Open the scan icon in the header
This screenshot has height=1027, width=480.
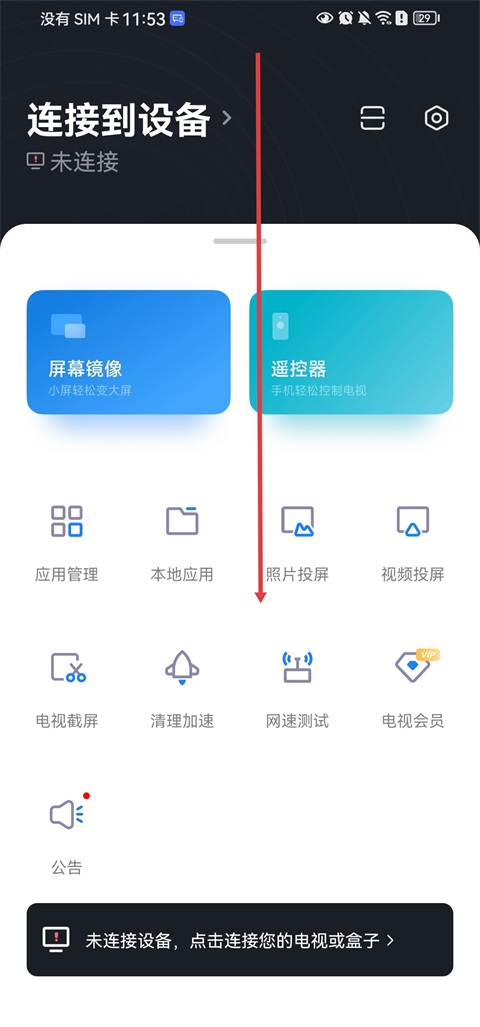pyautogui.click(x=373, y=118)
